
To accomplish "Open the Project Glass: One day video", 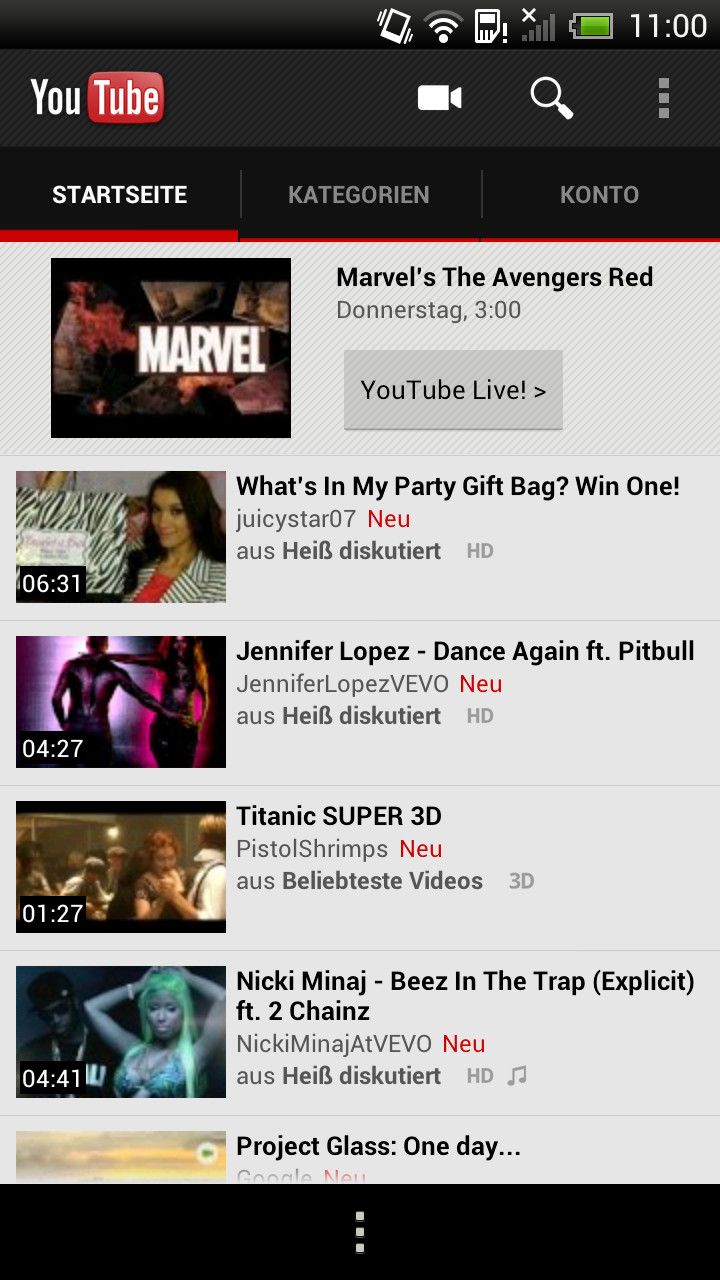I will 378,1147.
